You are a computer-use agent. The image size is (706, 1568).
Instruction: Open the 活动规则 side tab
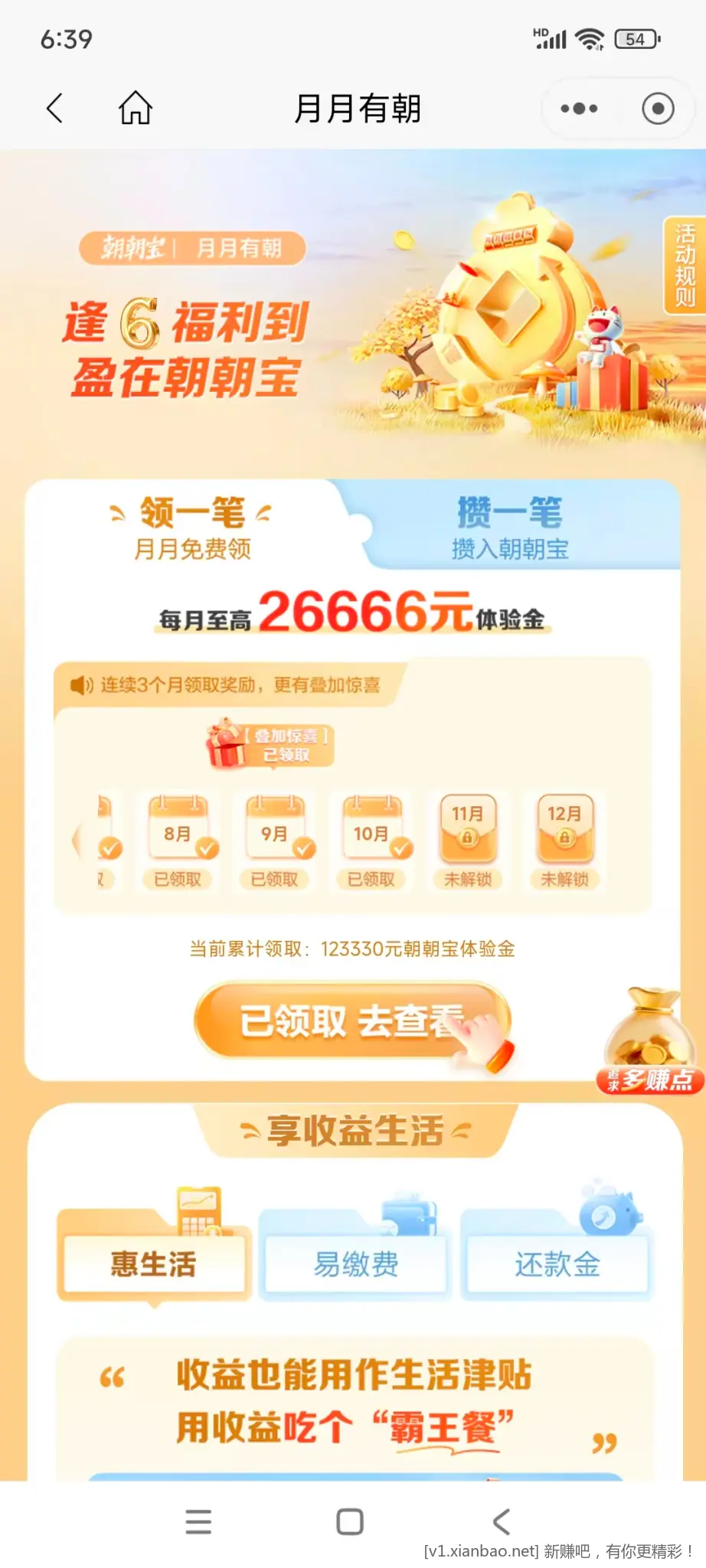pos(685,265)
